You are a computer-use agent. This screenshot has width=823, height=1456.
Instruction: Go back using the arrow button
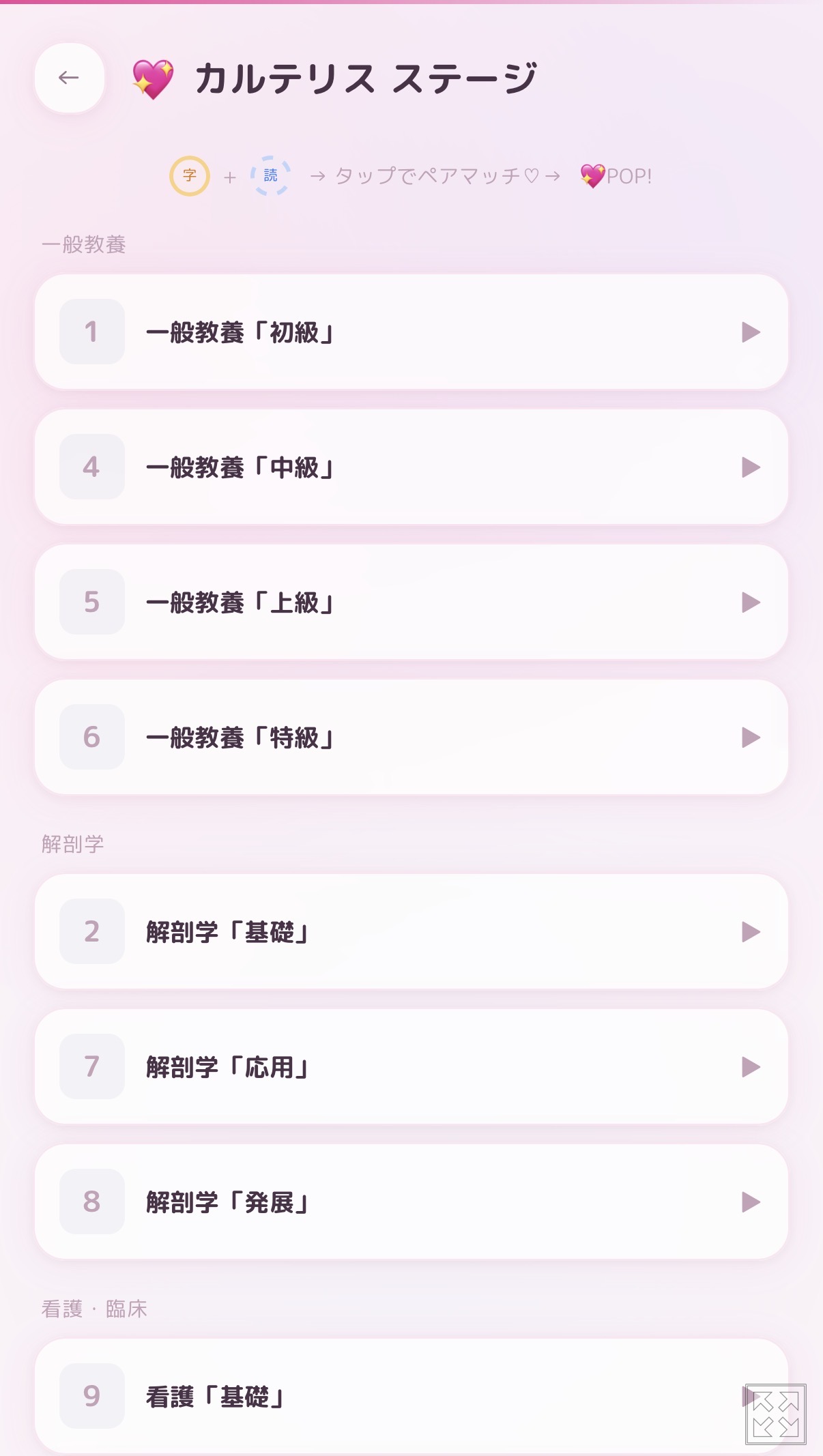pyautogui.click(x=69, y=78)
